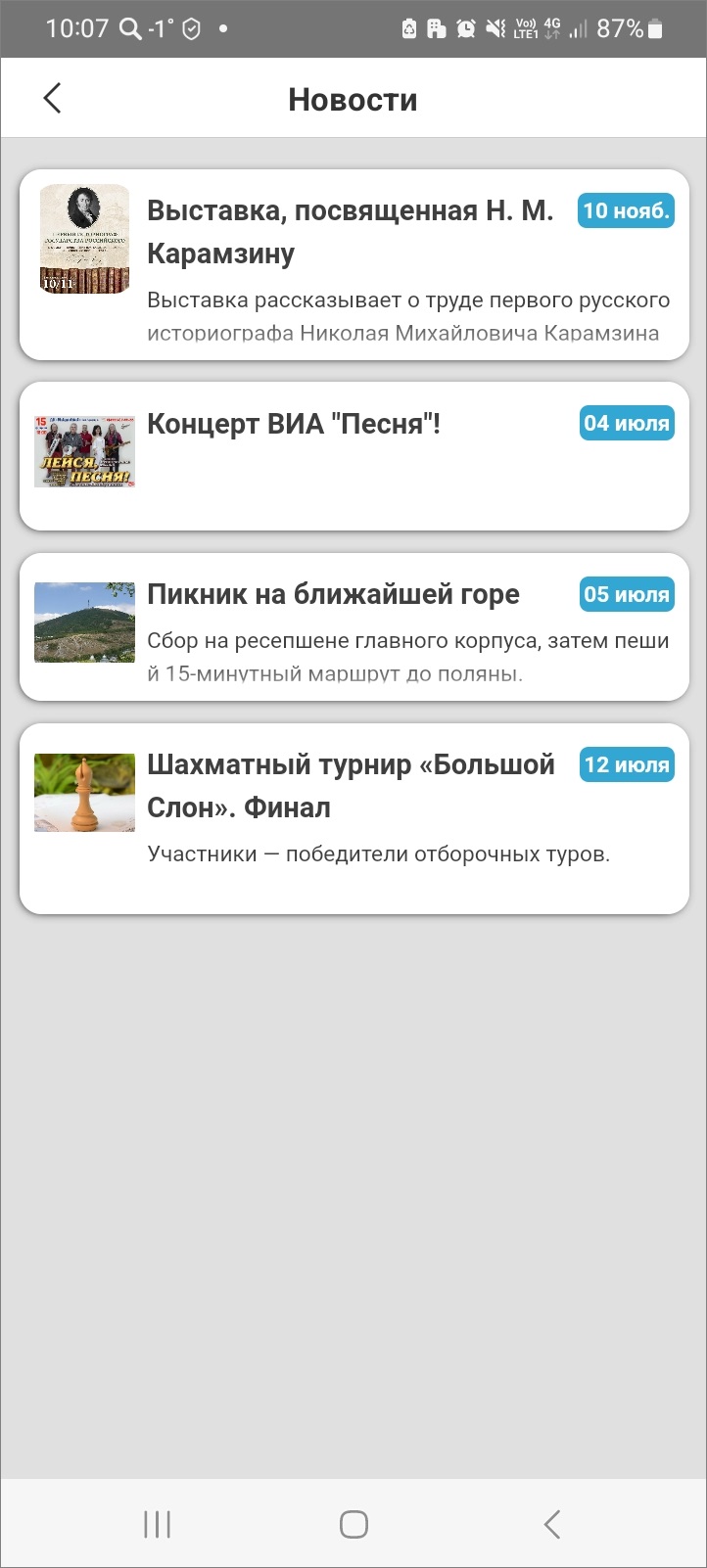The width and height of the screenshot is (707, 1568).
Task: Open the Концерт ВИА "Песня" news card
Action: click(353, 456)
